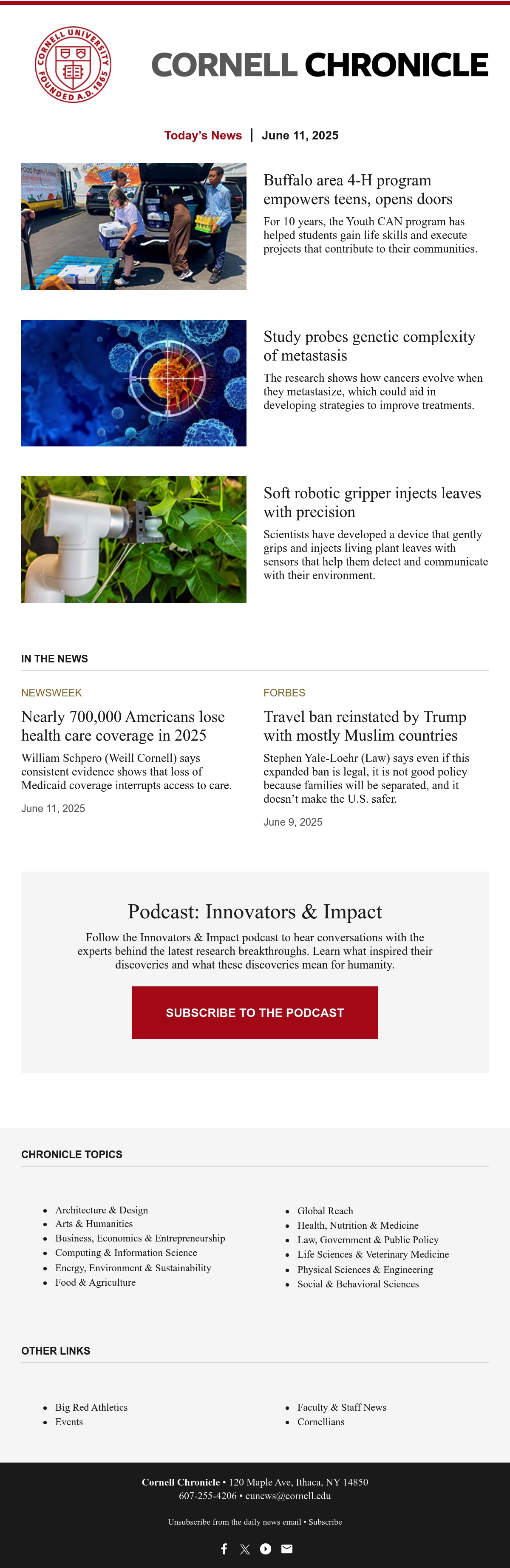Unsubscribe from the daily news email

click(234, 1521)
